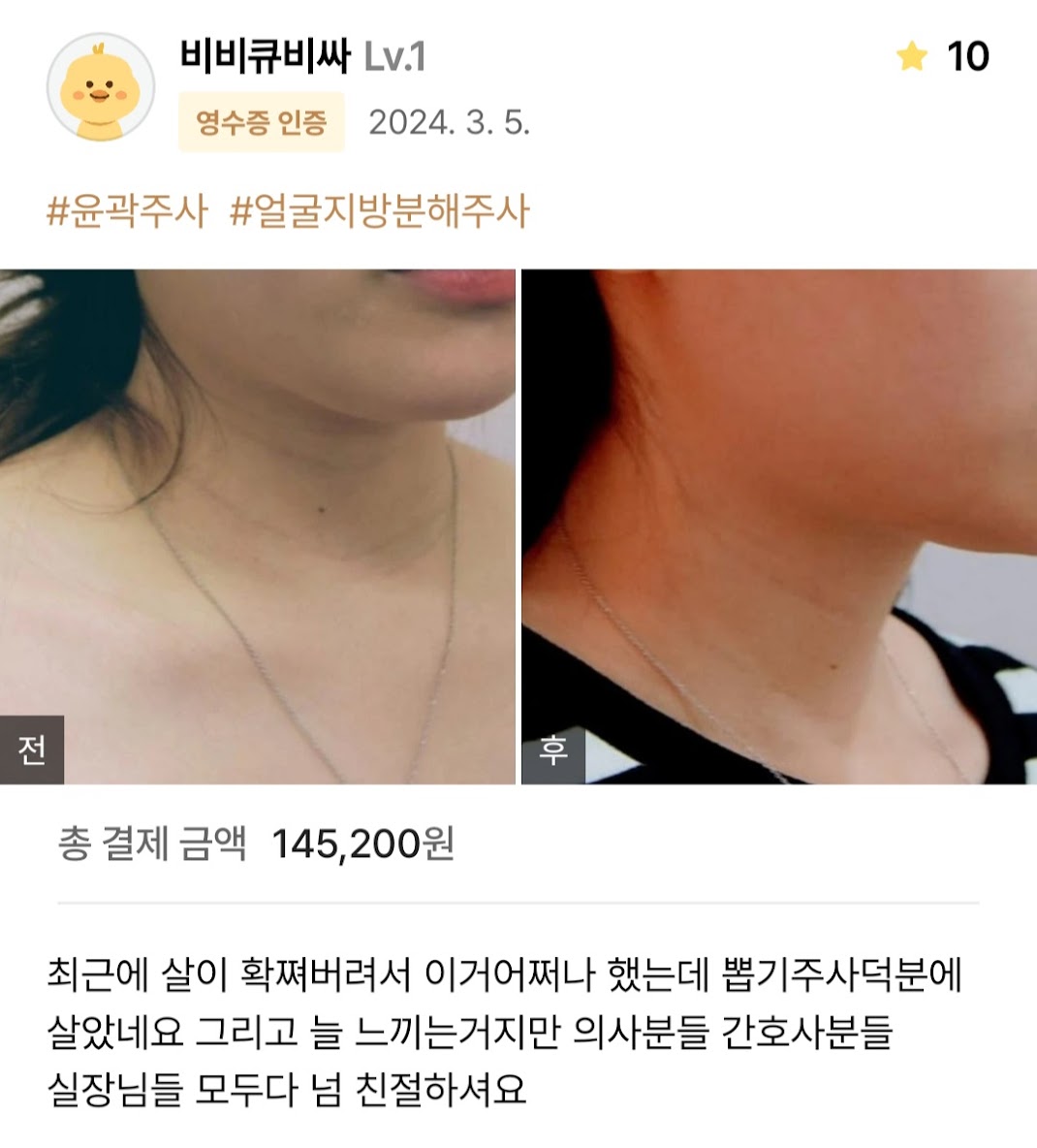Image resolution: width=1037 pixels, height=1148 pixels.
Task: Open the 후 (after) photo
Action: [778, 526]
